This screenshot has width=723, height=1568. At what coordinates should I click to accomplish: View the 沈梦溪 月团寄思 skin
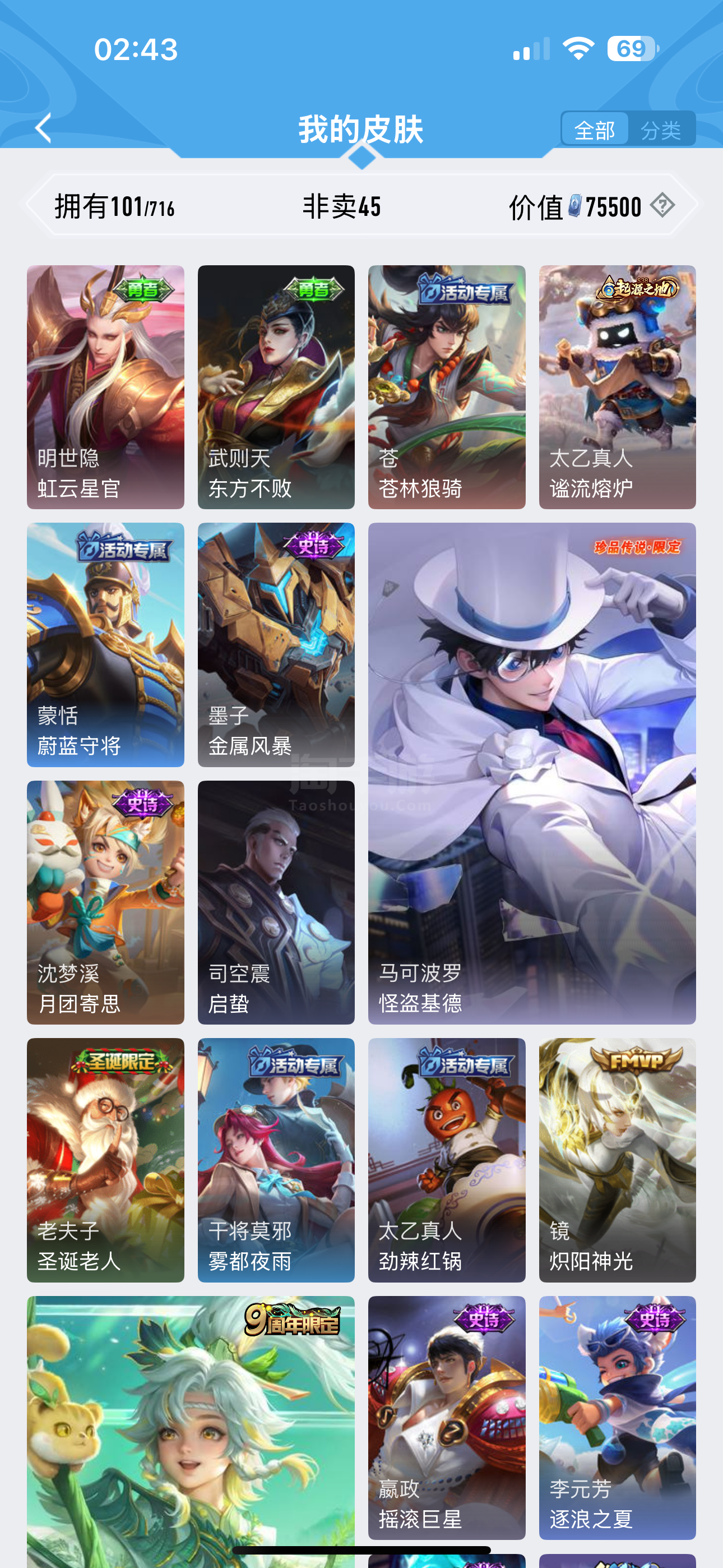point(105,903)
